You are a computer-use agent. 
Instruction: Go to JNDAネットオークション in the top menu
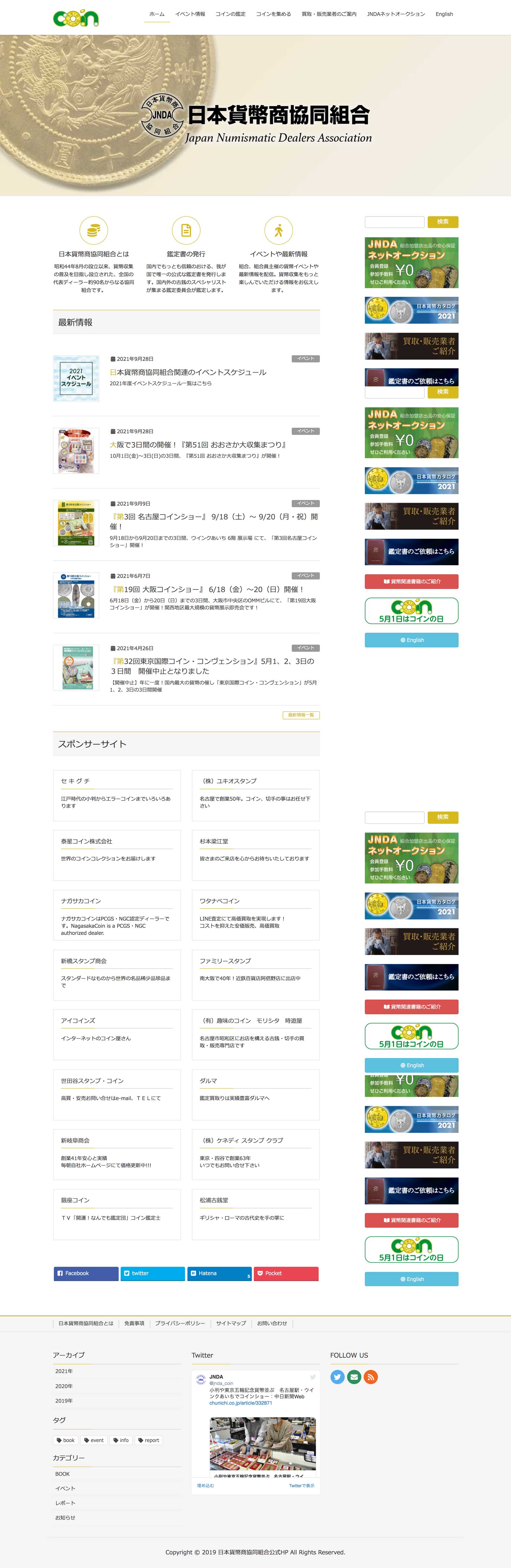pyautogui.click(x=395, y=14)
